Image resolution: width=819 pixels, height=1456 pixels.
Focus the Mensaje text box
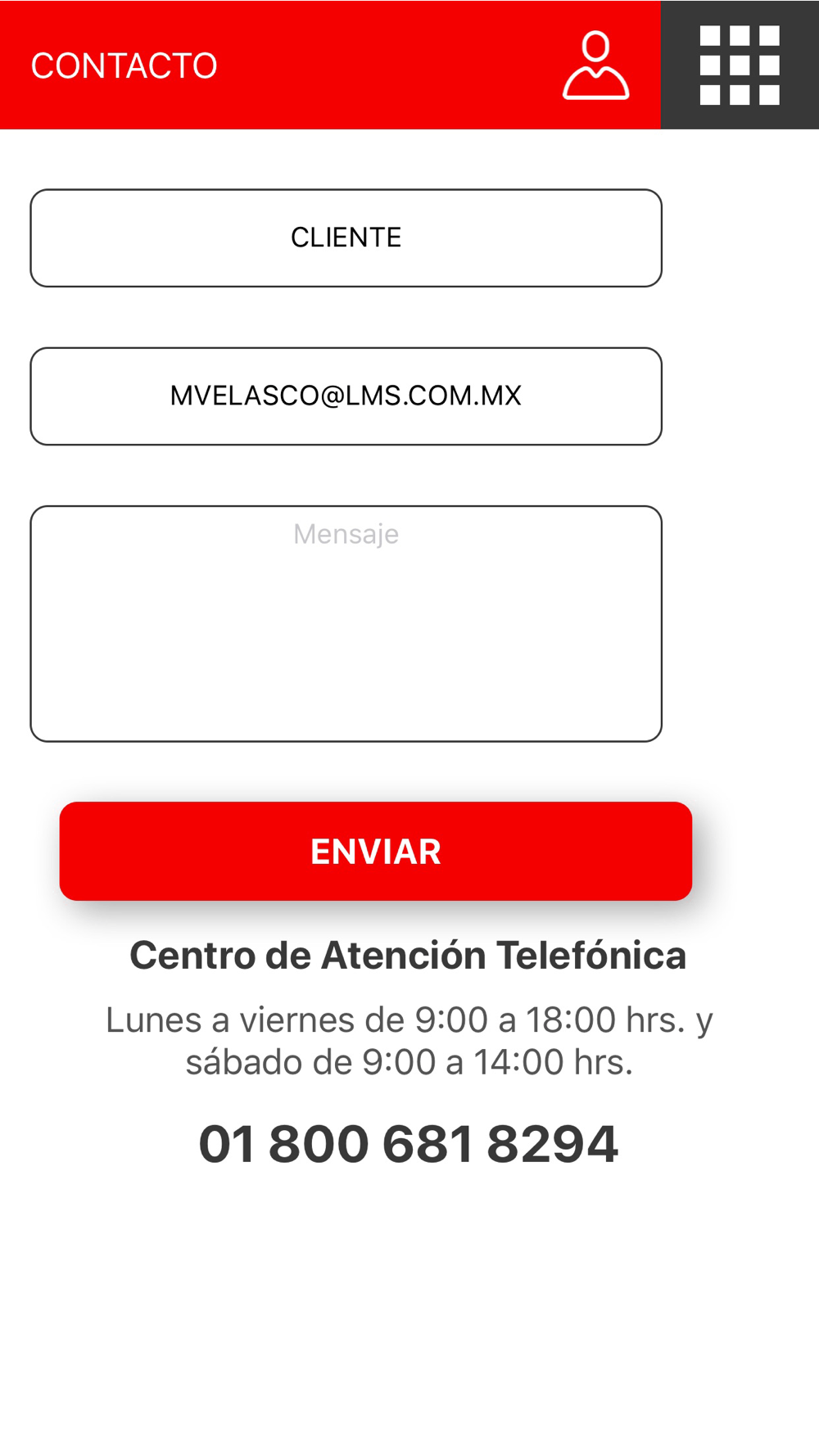coord(346,624)
